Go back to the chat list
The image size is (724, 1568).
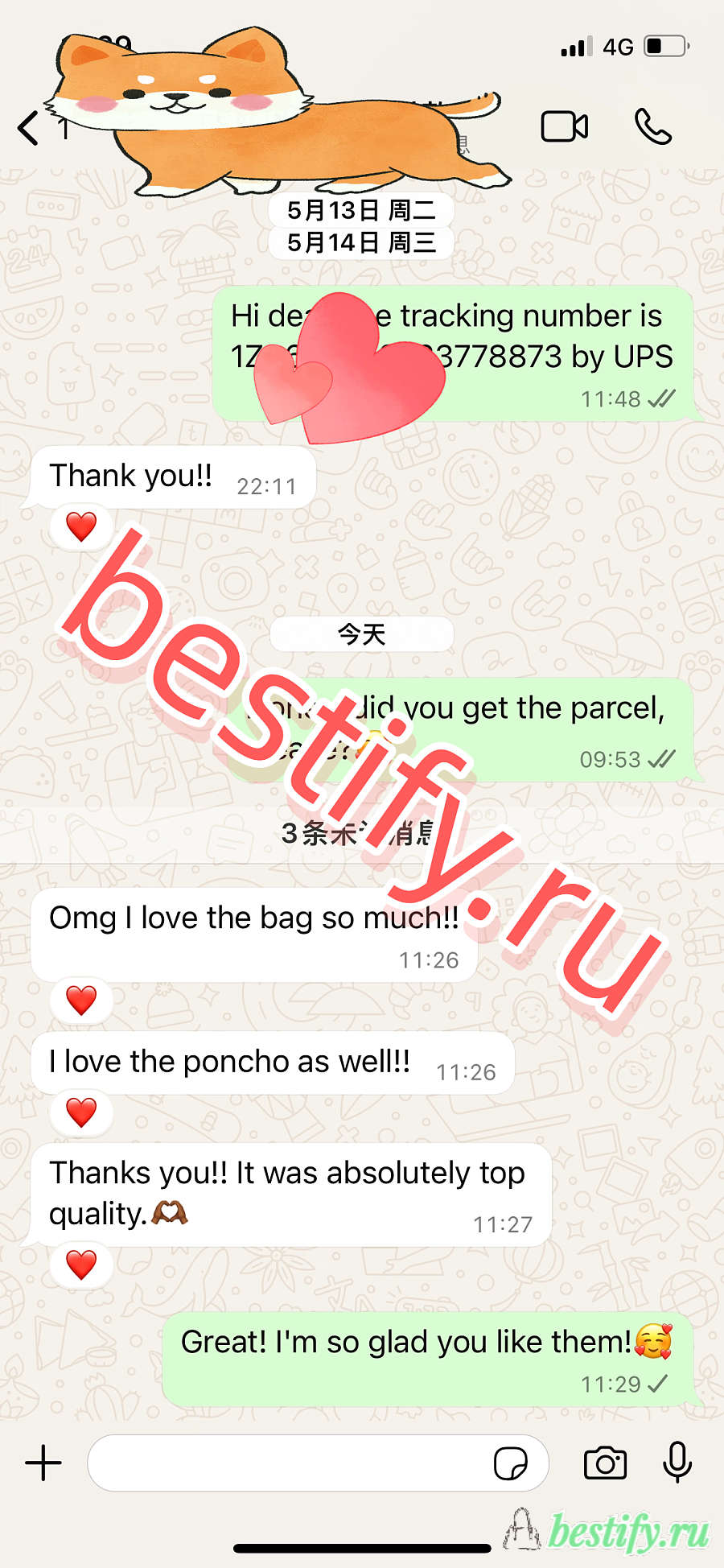coord(29,128)
